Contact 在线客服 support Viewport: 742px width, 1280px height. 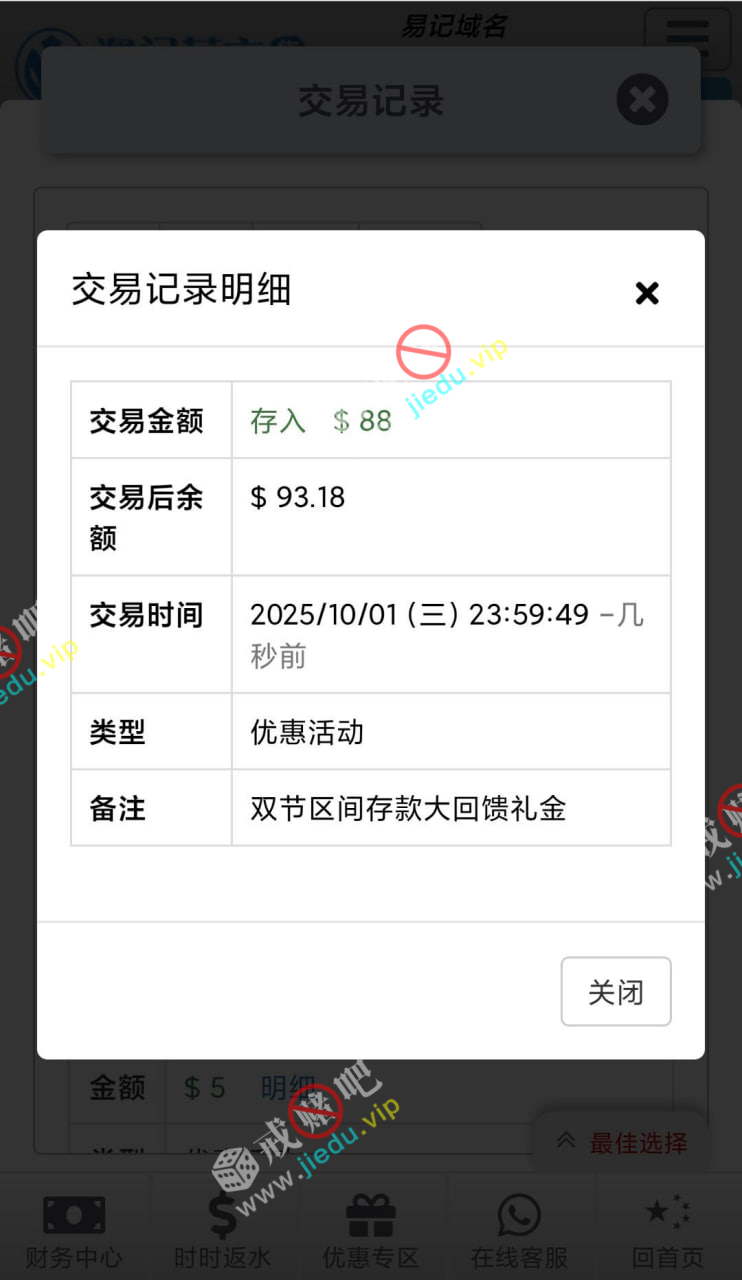click(519, 1228)
